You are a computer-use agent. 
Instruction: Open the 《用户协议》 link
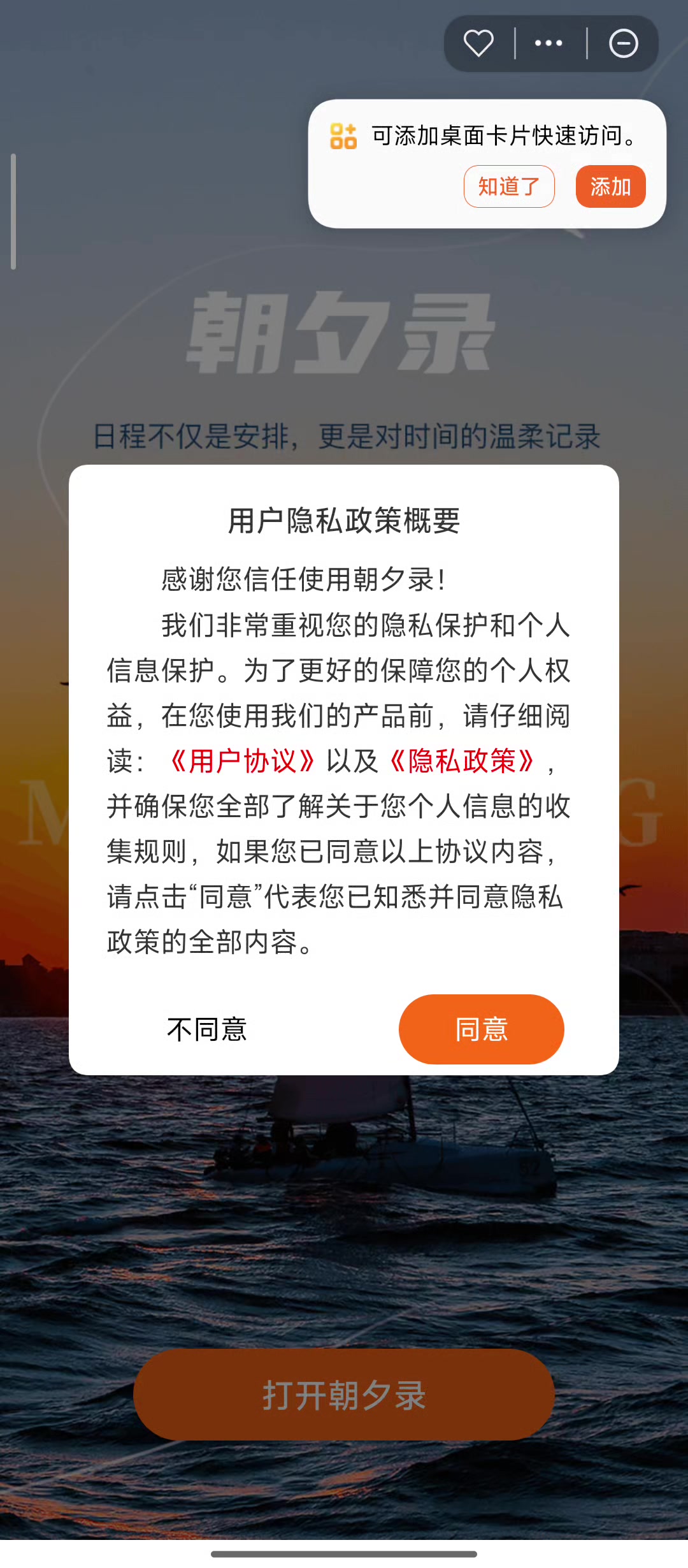point(242,761)
